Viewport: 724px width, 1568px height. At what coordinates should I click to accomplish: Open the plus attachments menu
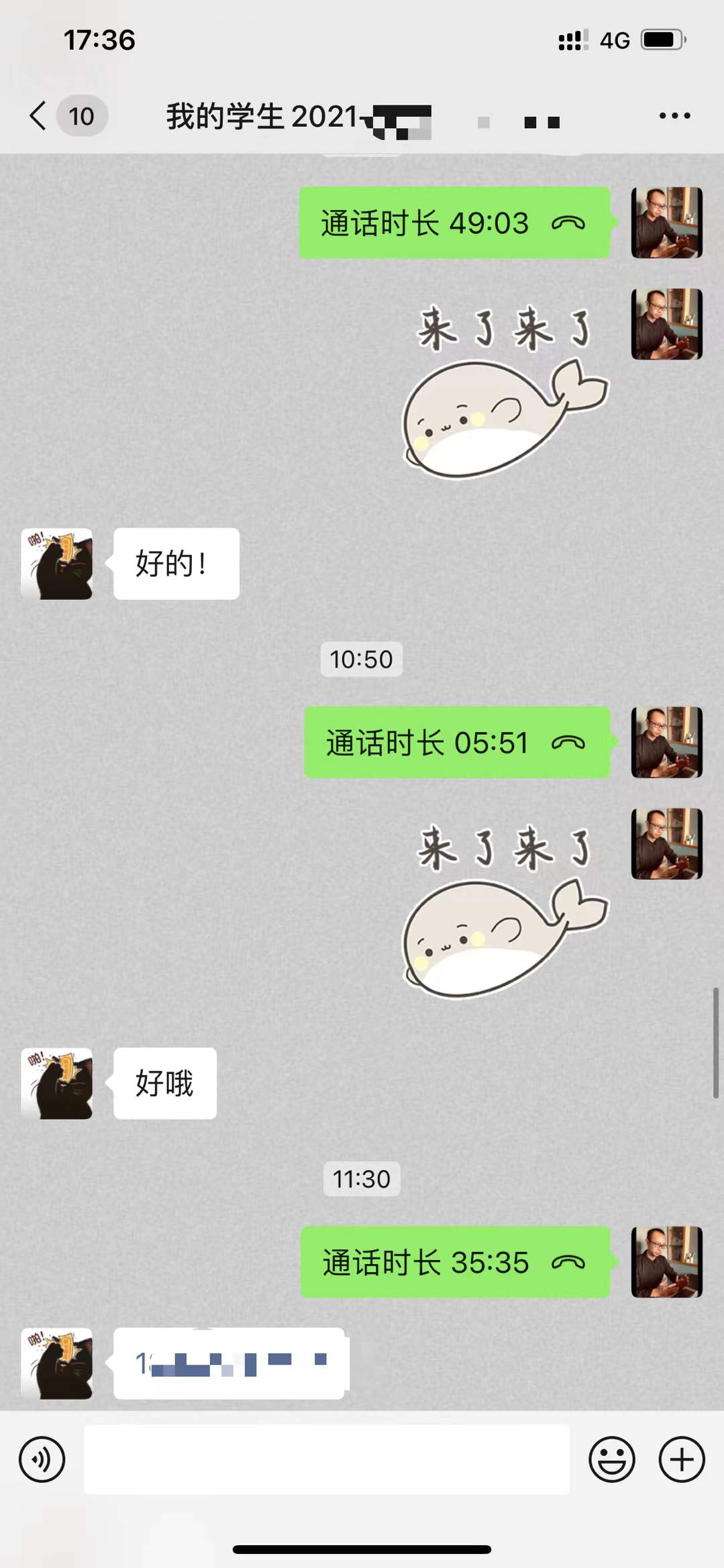click(682, 1459)
